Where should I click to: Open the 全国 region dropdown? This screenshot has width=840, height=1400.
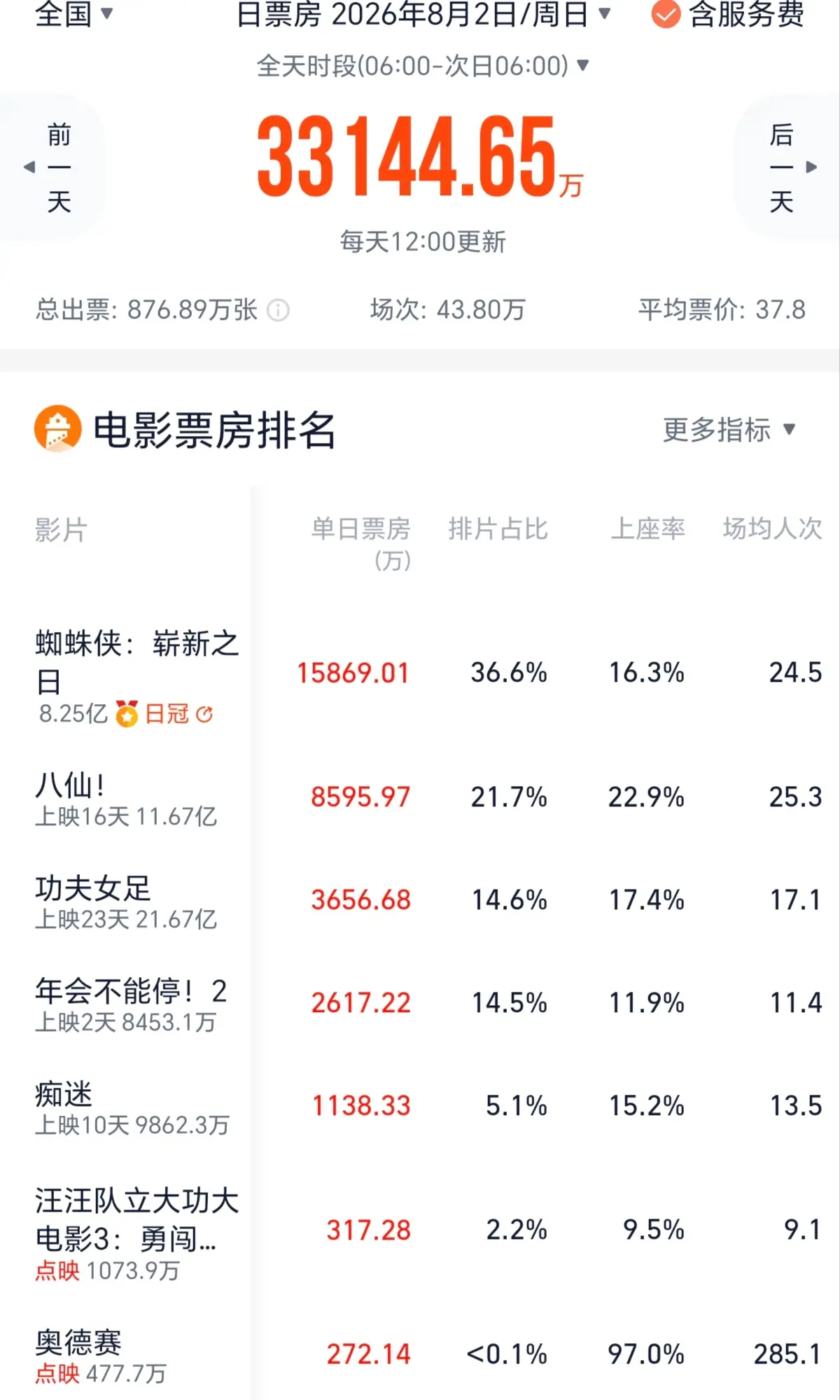[x=73, y=14]
